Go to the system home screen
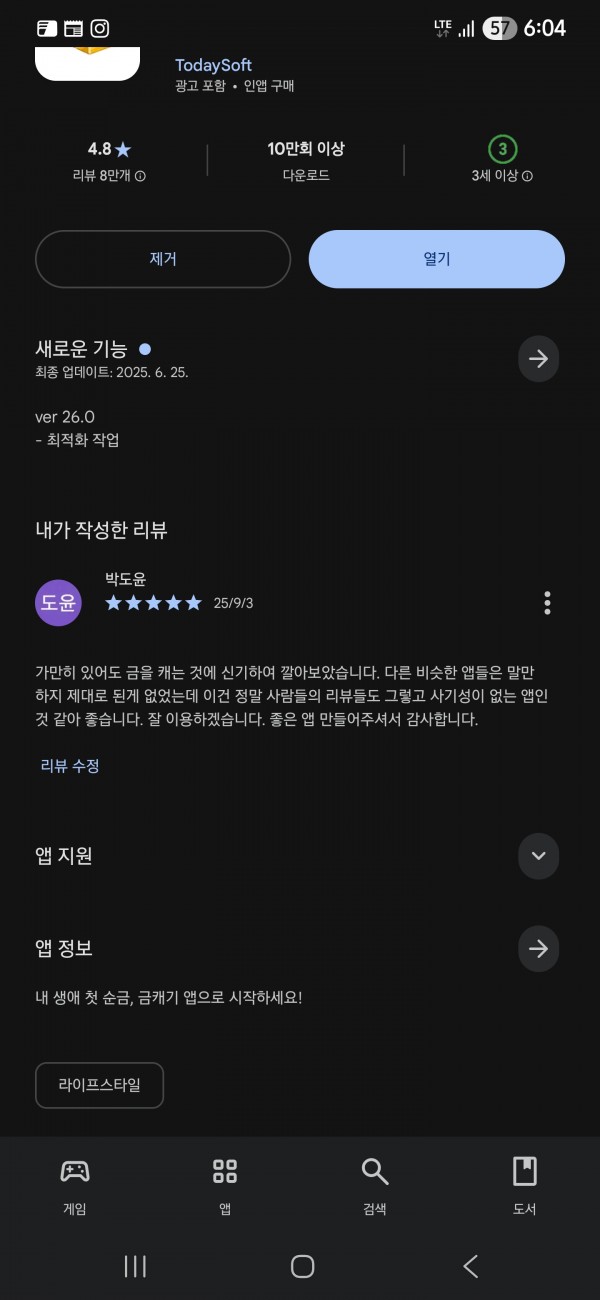Viewport: 600px width, 1300px height. point(302,1266)
